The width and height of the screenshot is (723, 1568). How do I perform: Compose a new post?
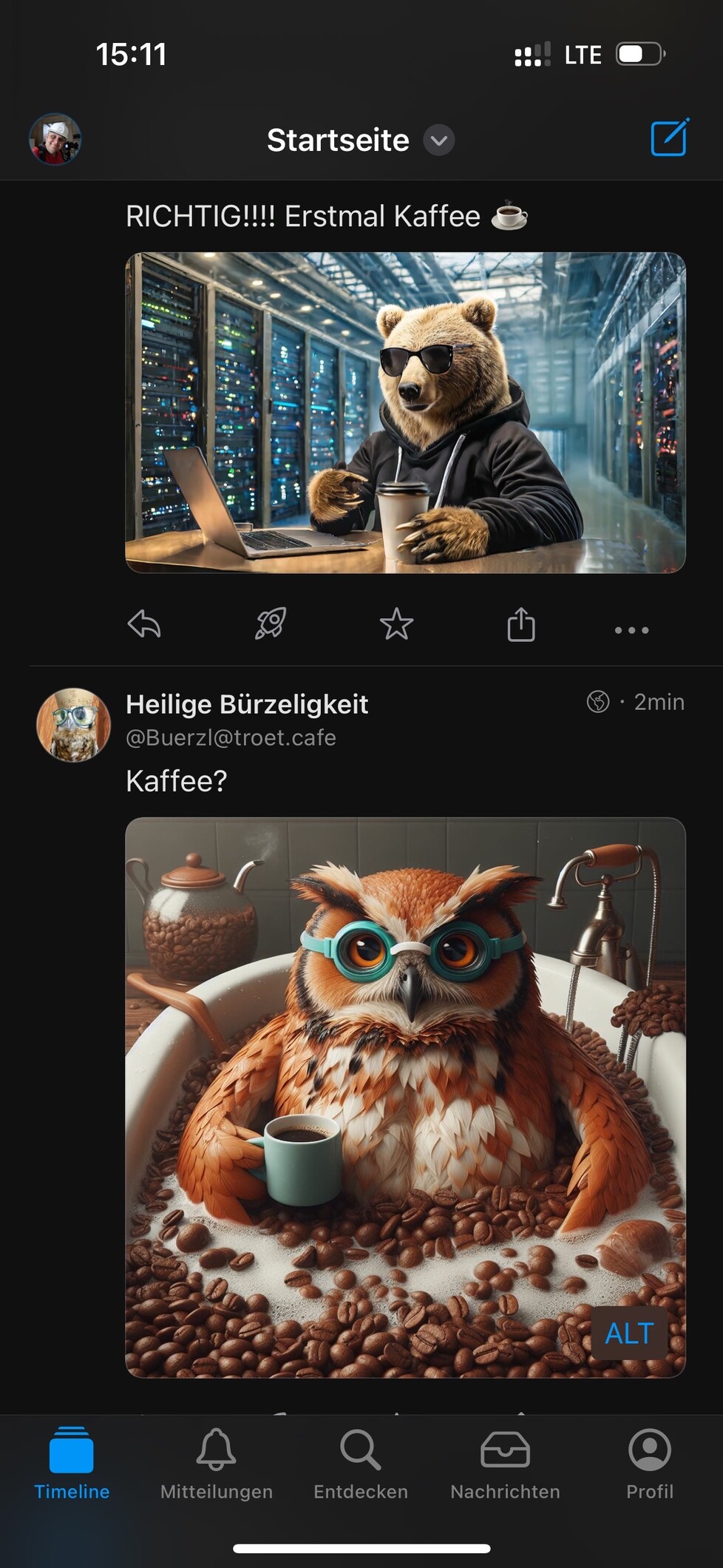click(670, 138)
